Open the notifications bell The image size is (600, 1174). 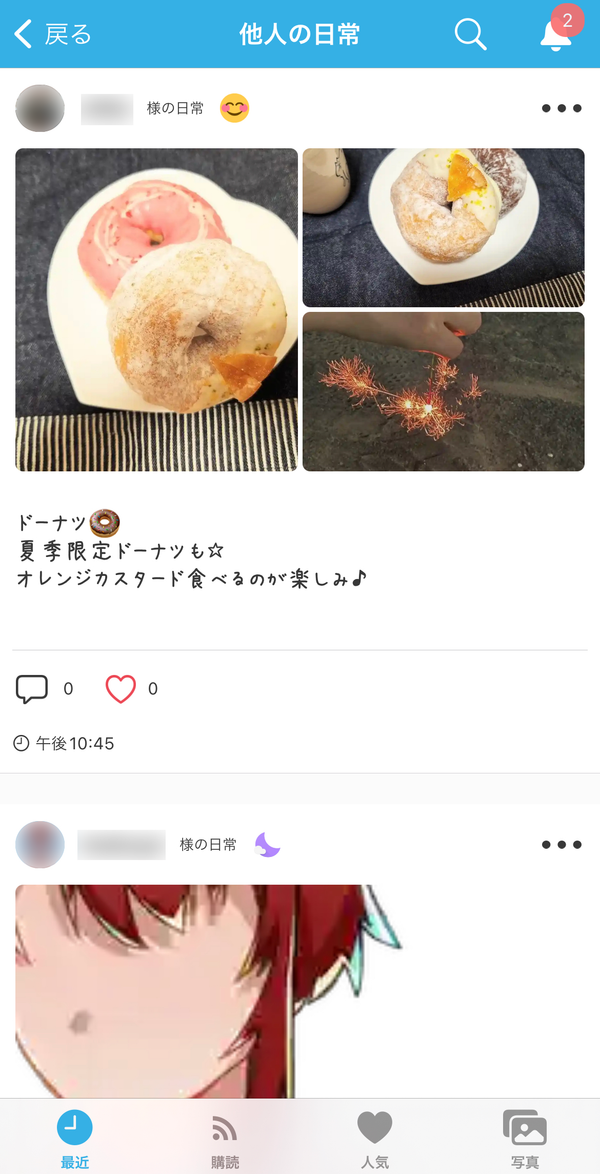coord(556,34)
